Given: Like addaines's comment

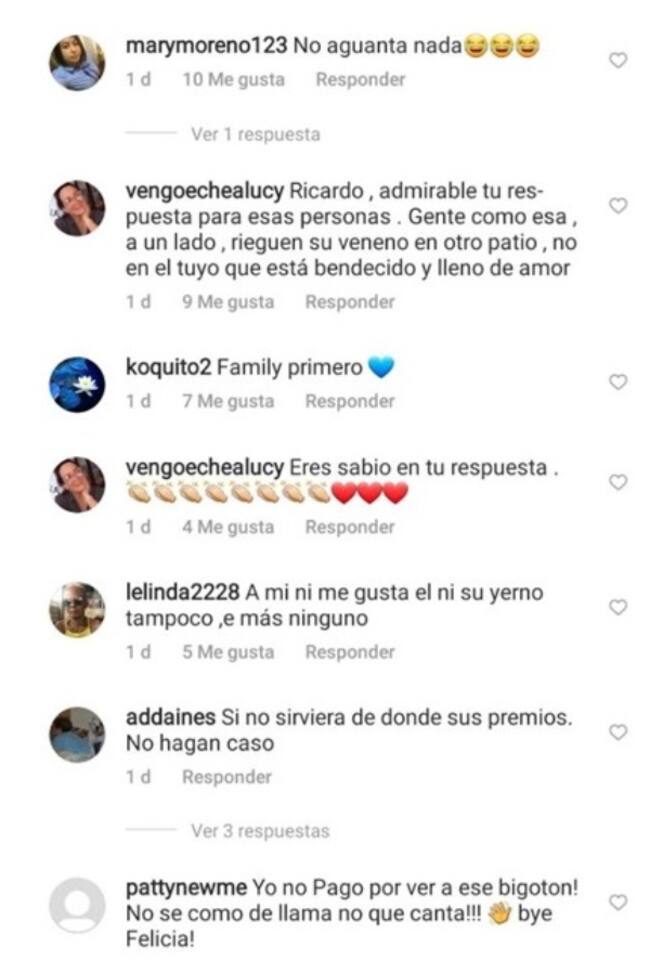Looking at the screenshot, I should [618, 732].
